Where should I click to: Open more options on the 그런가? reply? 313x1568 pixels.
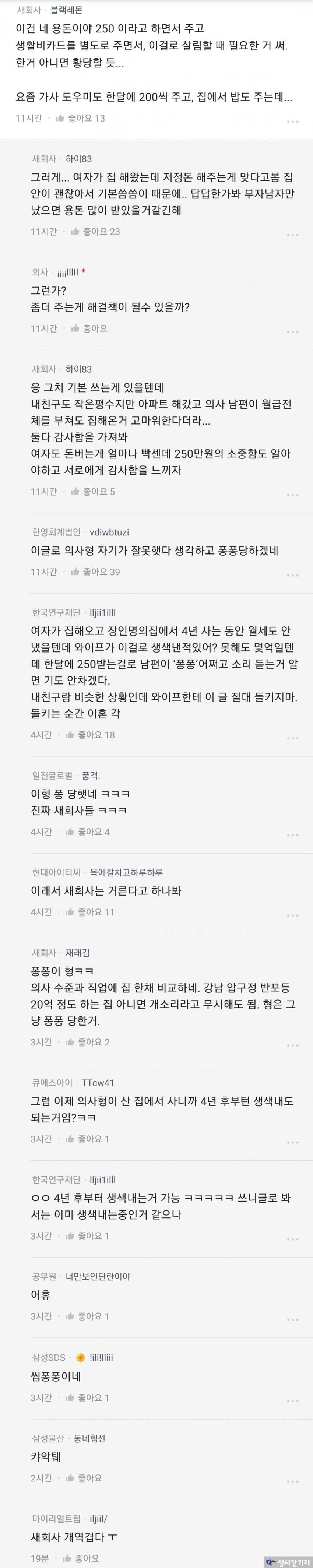tap(292, 332)
